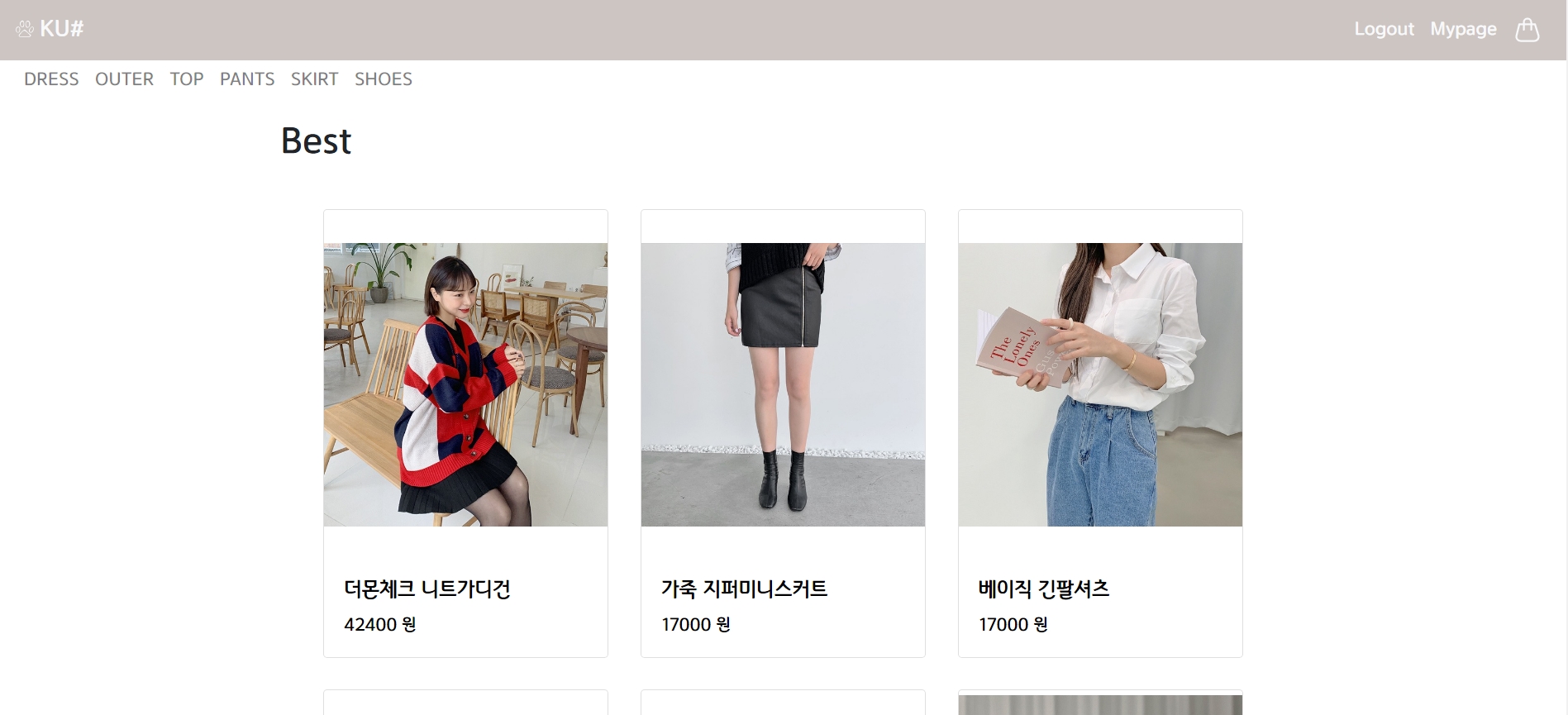
Task: Browse the DRESS category
Action: coord(51,79)
